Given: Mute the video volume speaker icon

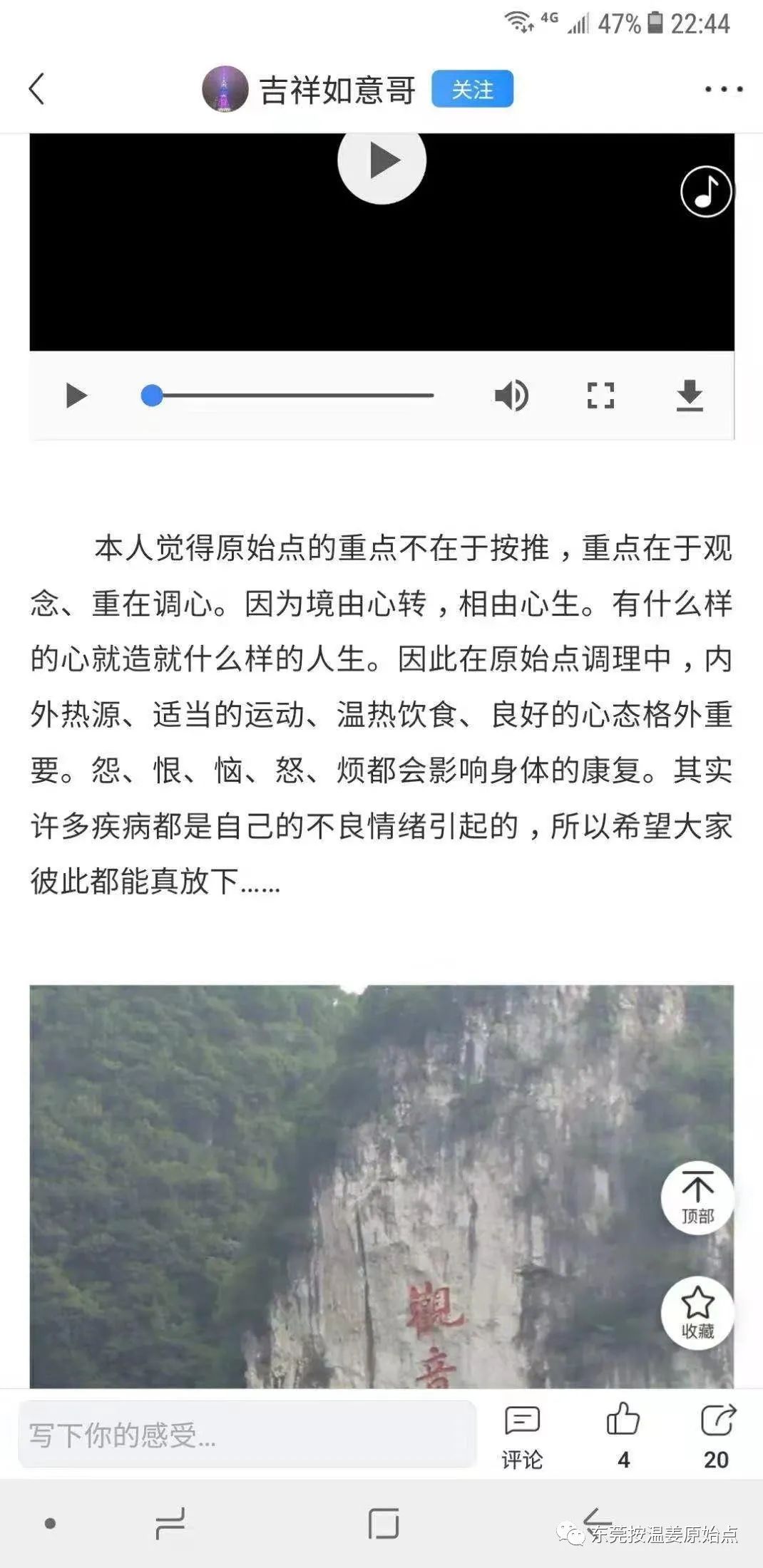Looking at the screenshot, I should 511,396.
